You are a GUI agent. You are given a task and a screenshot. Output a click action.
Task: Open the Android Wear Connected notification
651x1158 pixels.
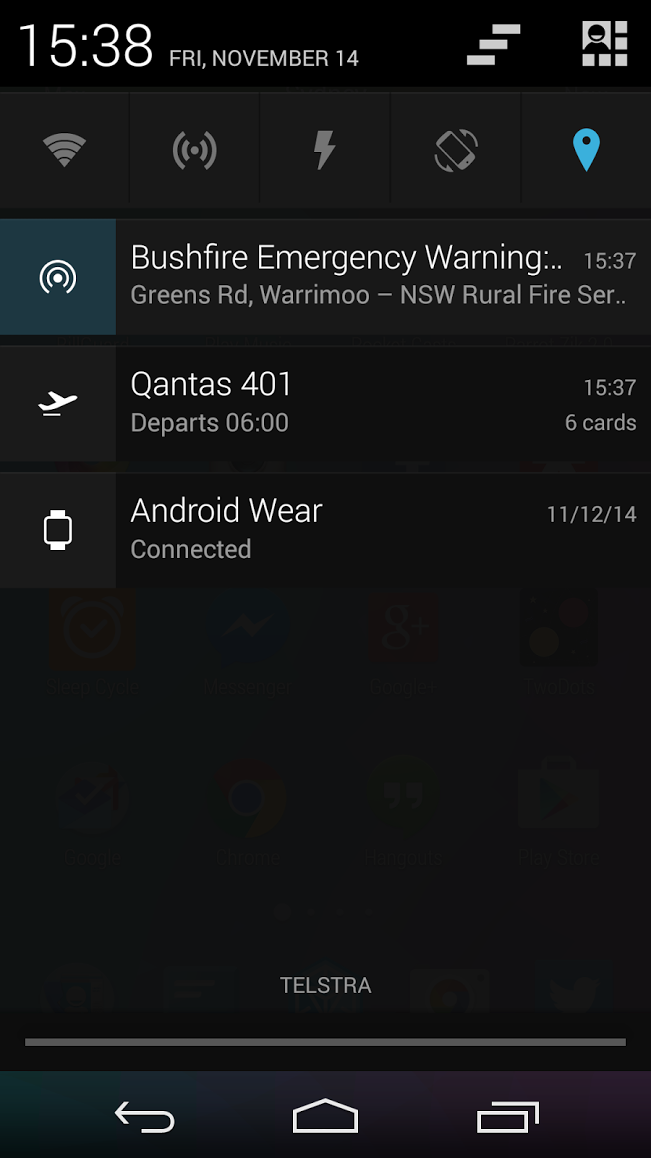point(325,530)
